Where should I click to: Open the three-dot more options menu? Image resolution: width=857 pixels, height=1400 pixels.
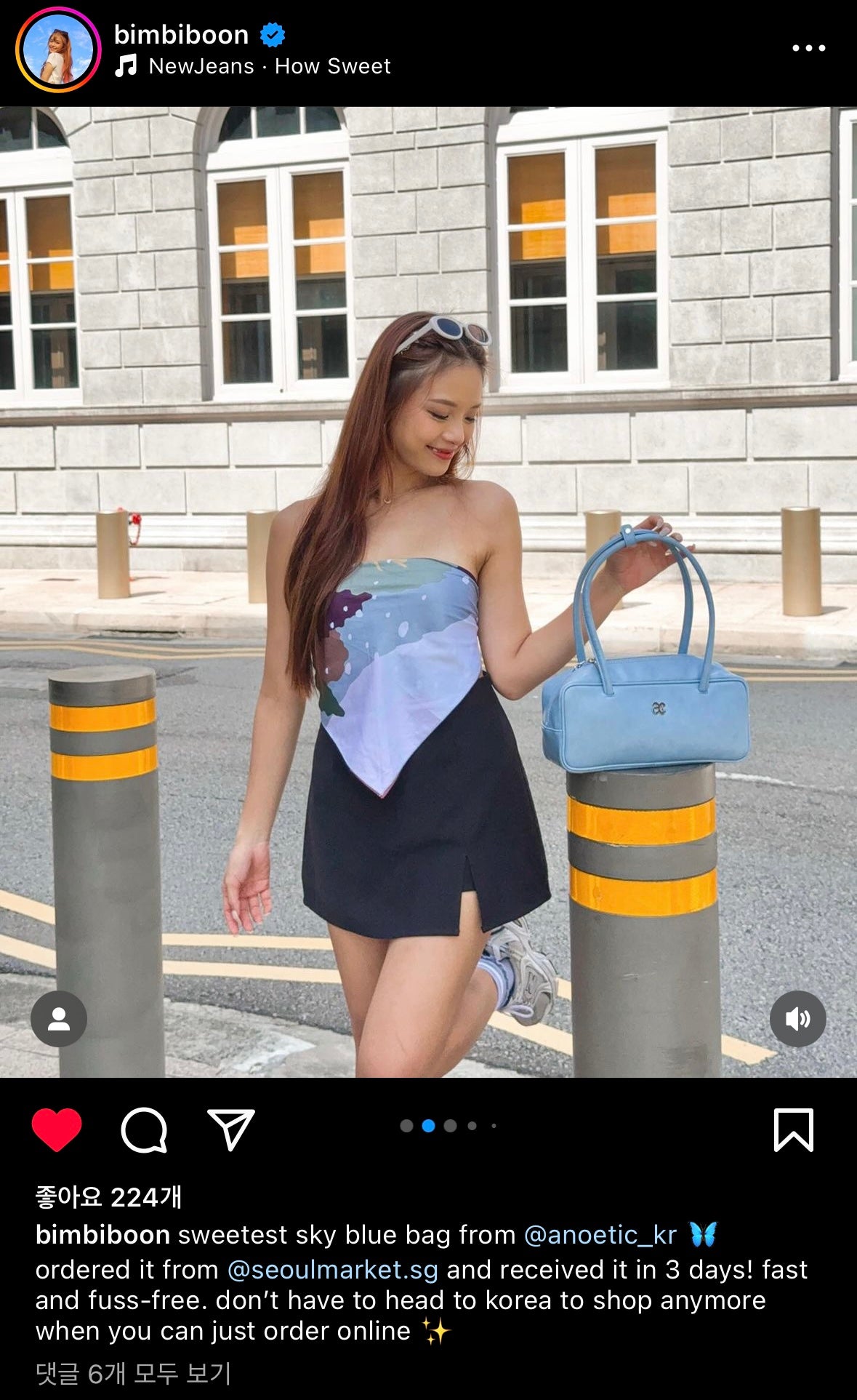(x=808, y=48)
